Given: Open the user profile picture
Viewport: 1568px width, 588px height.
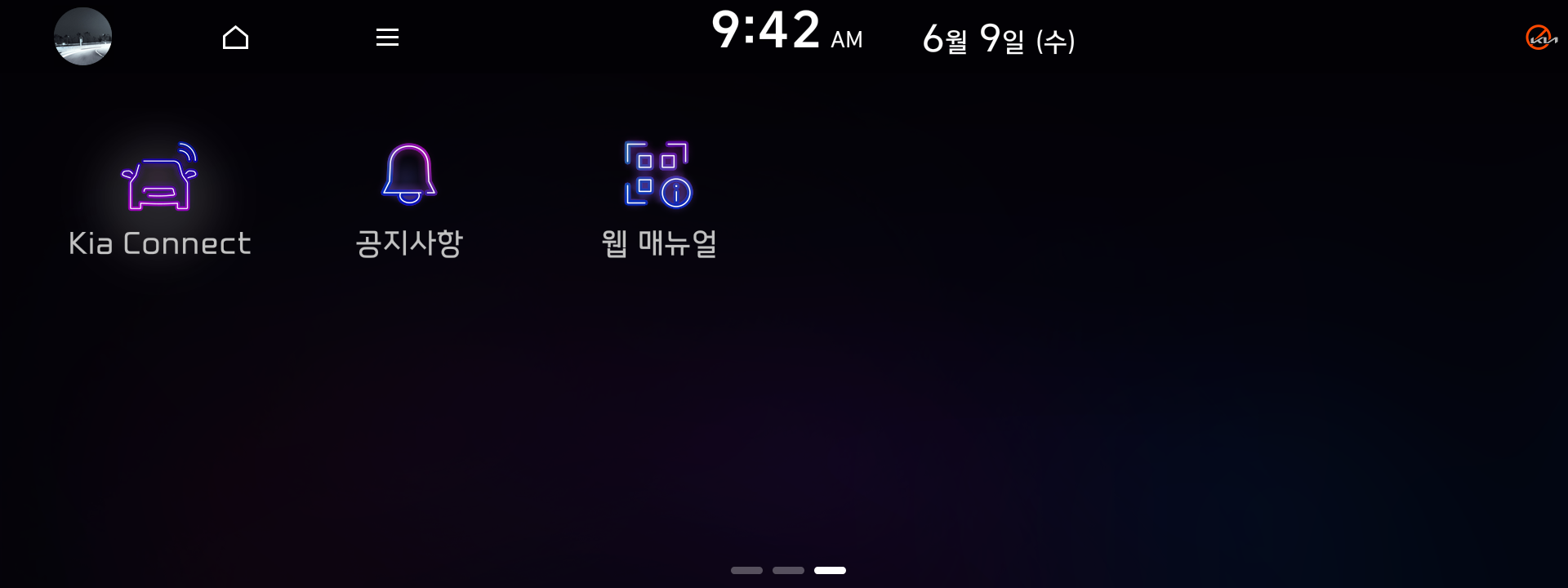Looking at the screenshot, I should [x=82, y=37].
